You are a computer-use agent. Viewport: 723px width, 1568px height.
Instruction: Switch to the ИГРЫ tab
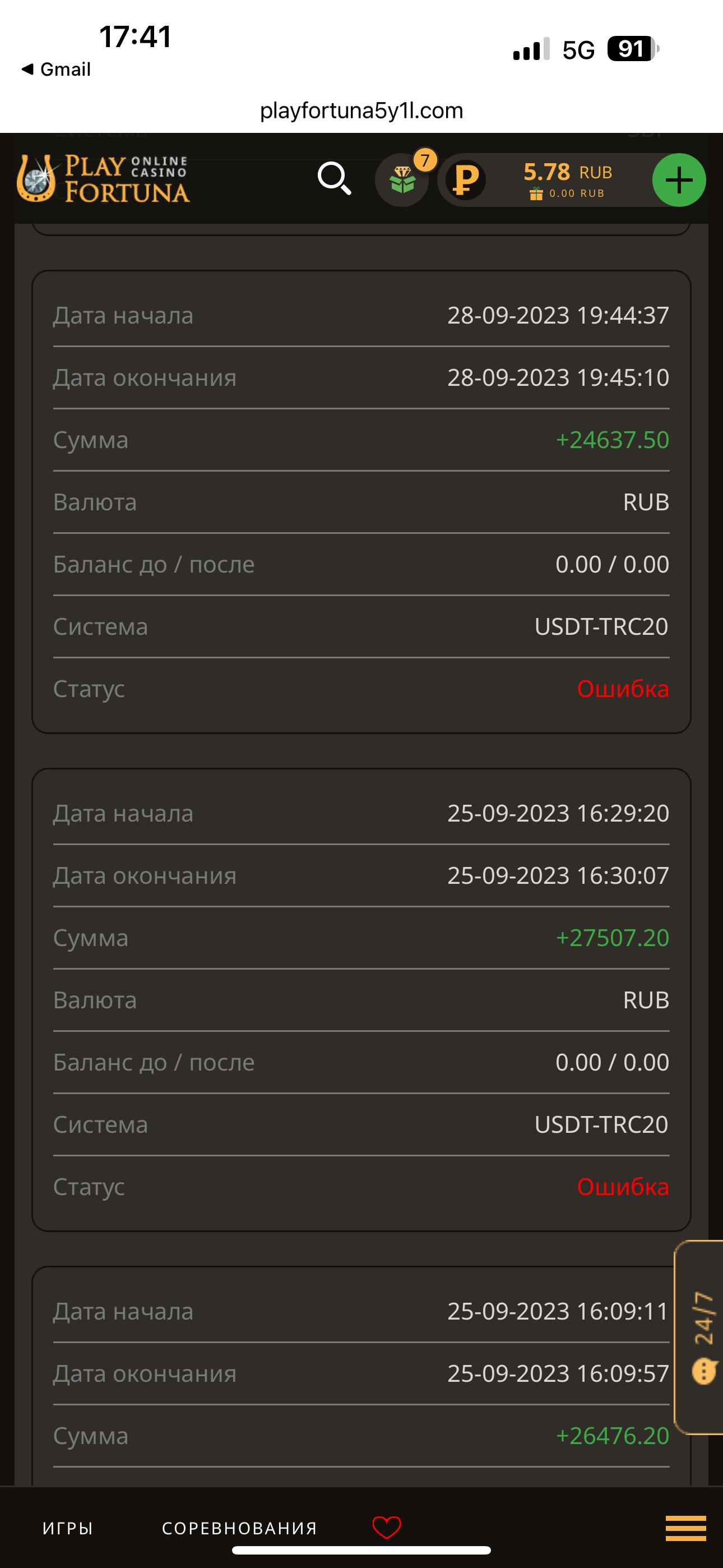68,1528
